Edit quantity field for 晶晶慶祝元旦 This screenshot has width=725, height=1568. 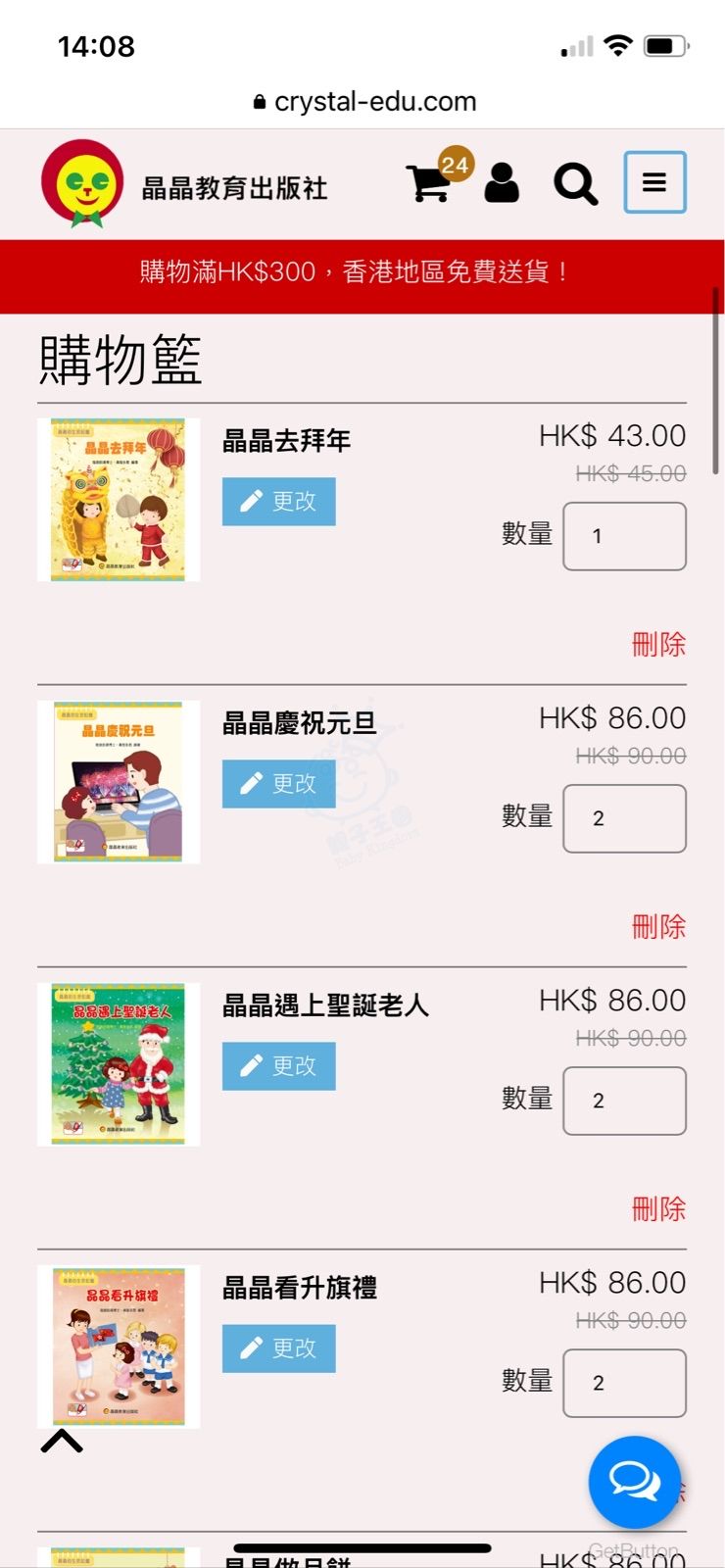point(624,818)
